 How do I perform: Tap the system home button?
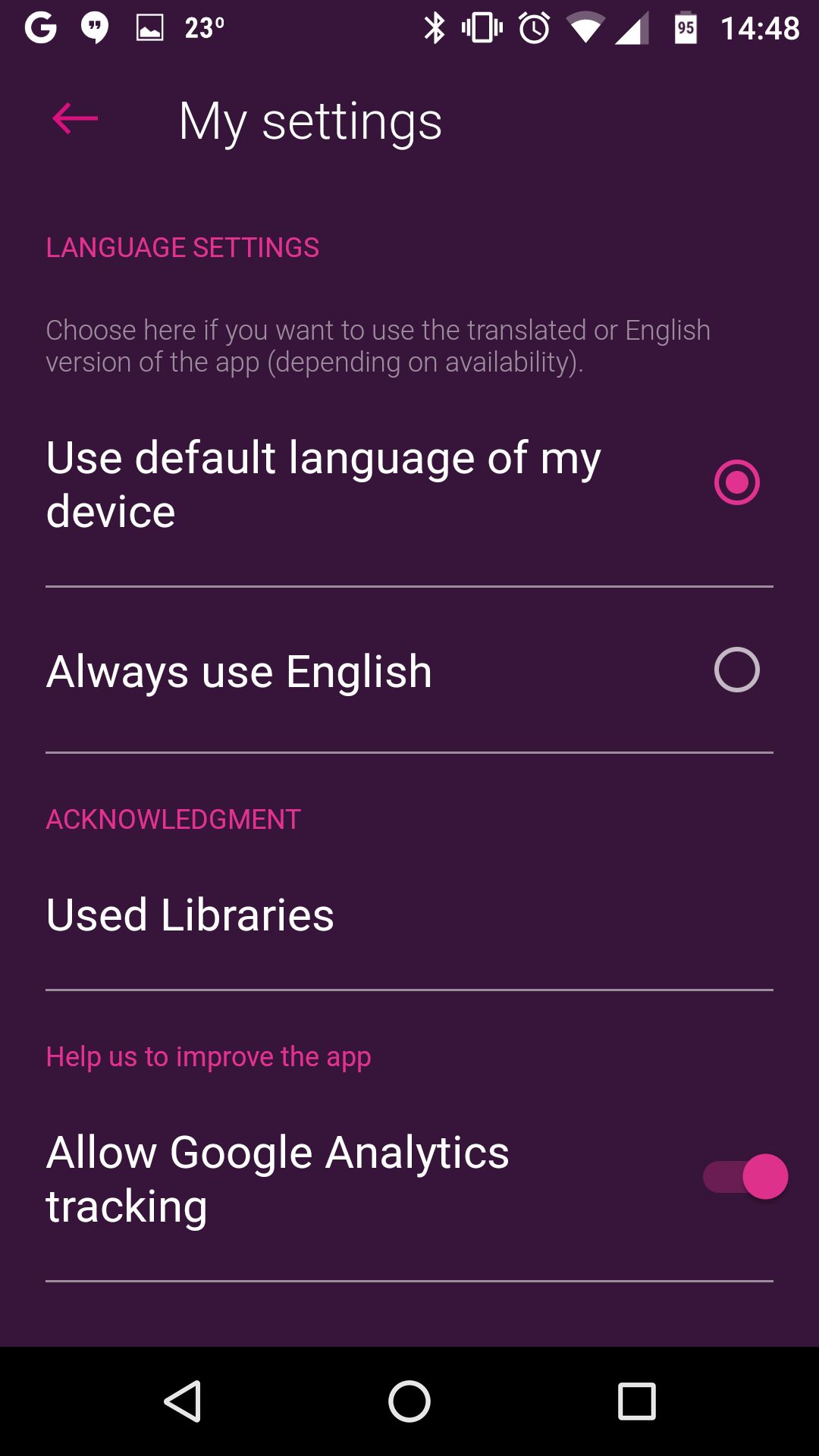409,1401
